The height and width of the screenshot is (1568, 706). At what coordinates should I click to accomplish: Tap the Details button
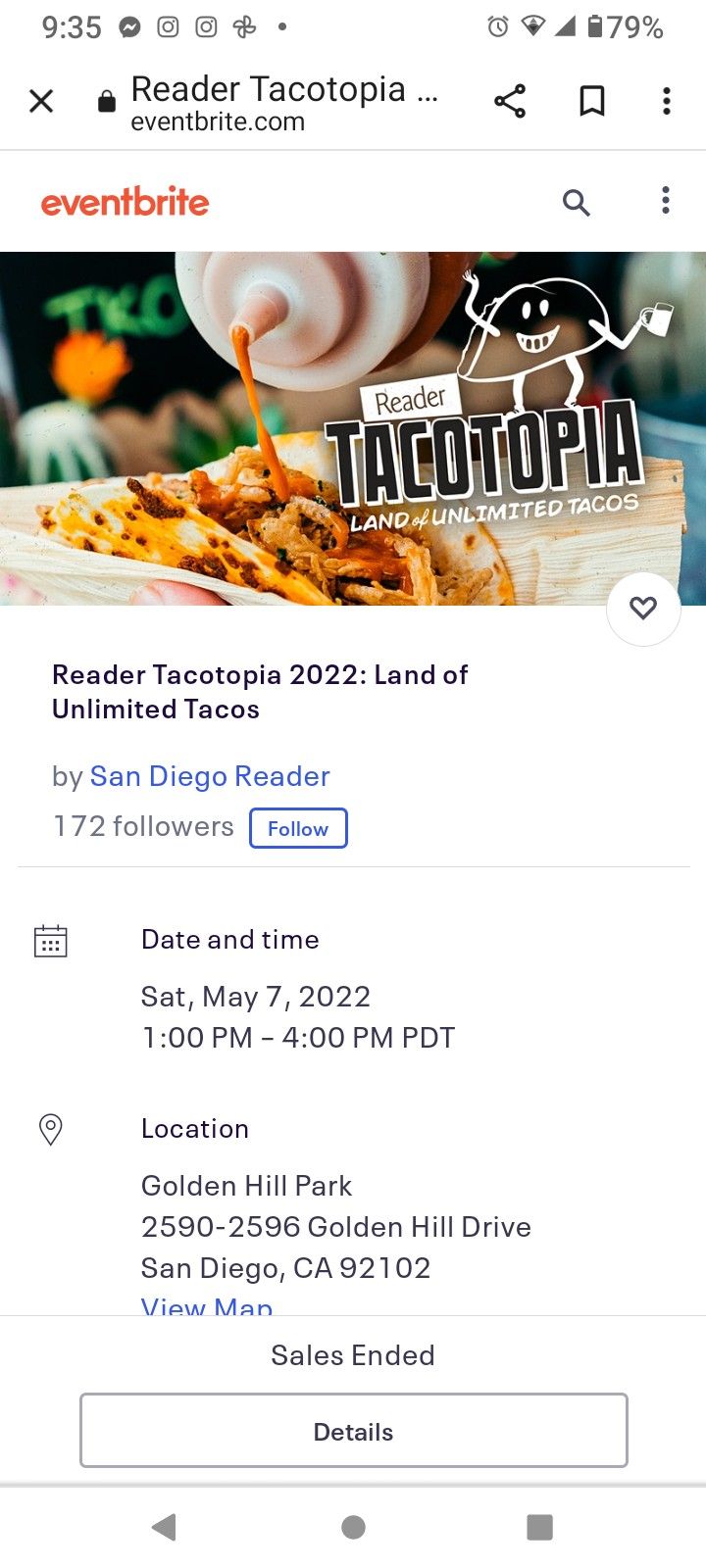point(353,1431)
